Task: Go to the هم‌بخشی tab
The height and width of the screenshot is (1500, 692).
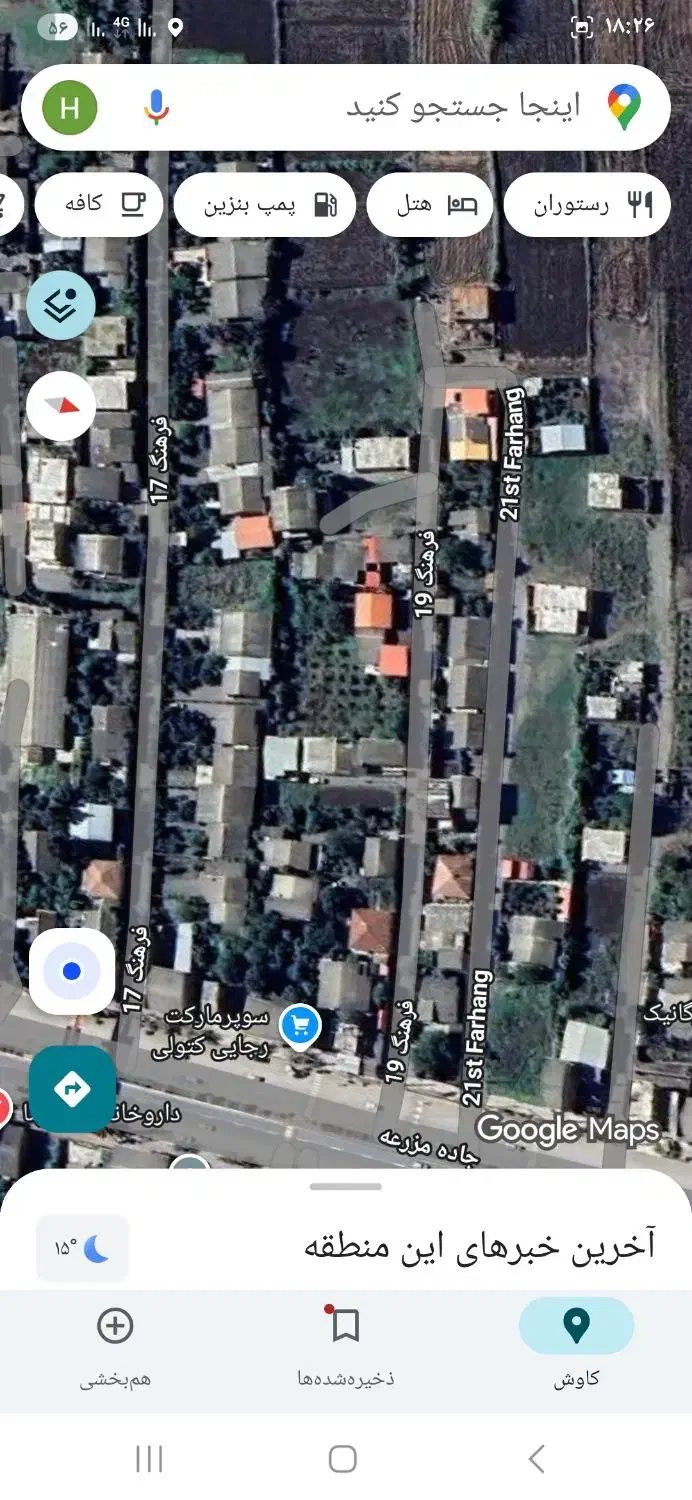Action: [115, 1343]
